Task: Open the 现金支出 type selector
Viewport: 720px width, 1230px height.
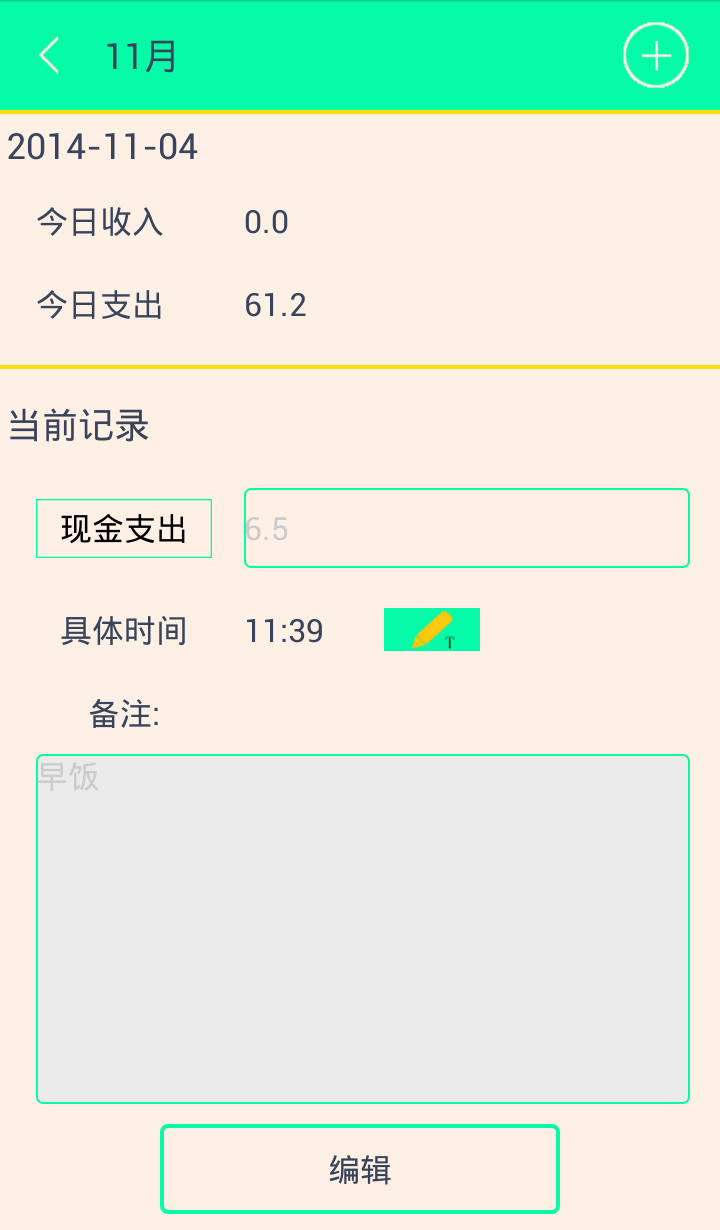Action: pyautogui.click(x=124, y=528)
